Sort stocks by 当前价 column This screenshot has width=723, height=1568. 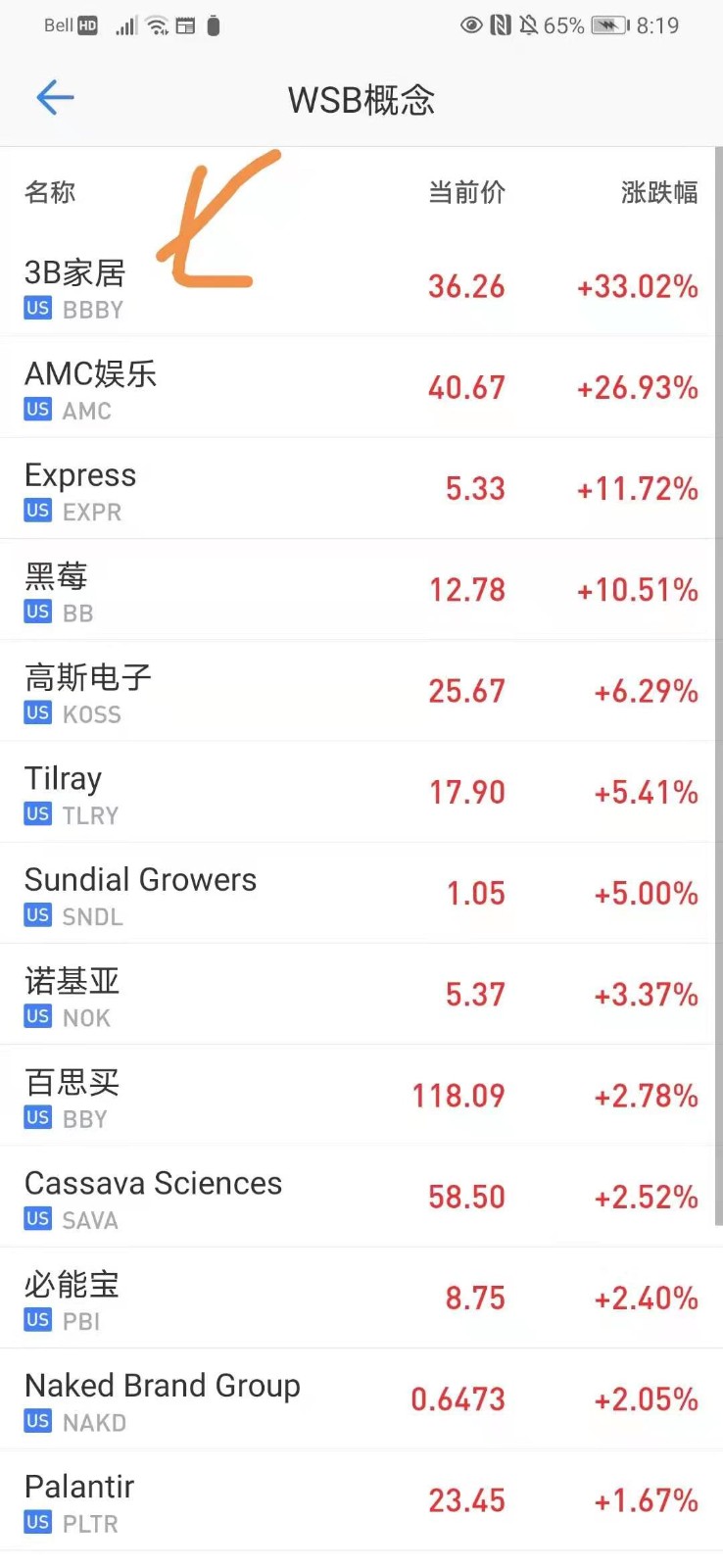click(x=466, y=192)
